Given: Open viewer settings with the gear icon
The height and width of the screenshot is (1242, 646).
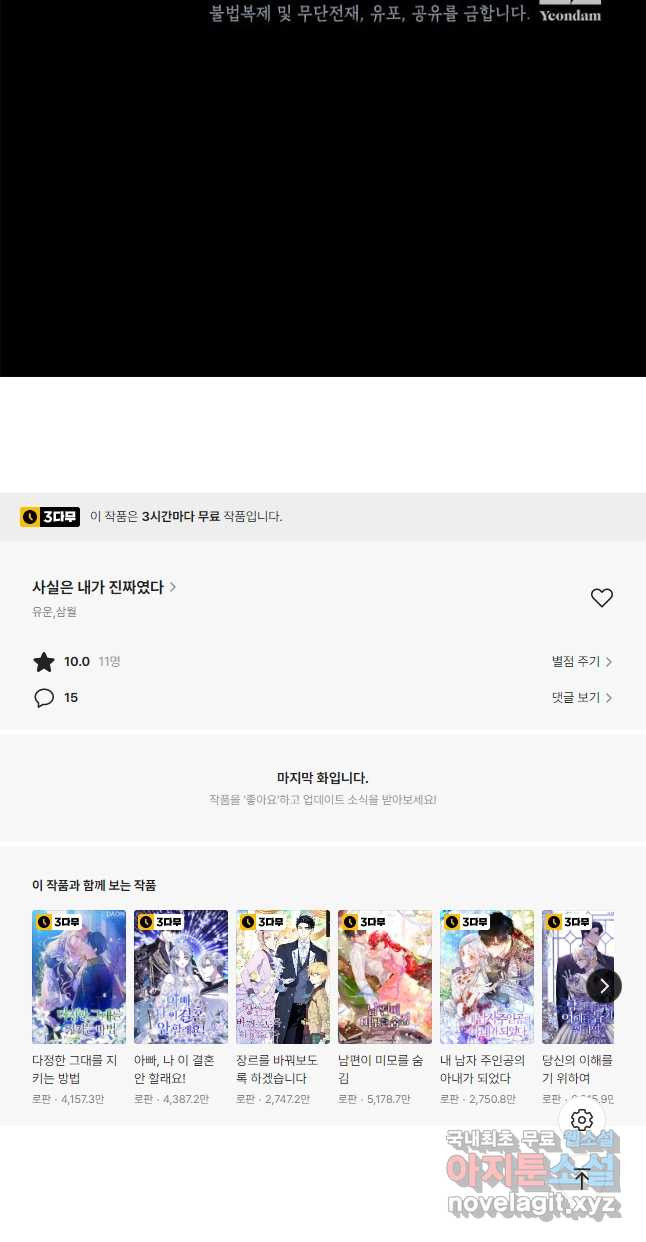Looking at the screenshot, I should click(x=582, y=1119).
